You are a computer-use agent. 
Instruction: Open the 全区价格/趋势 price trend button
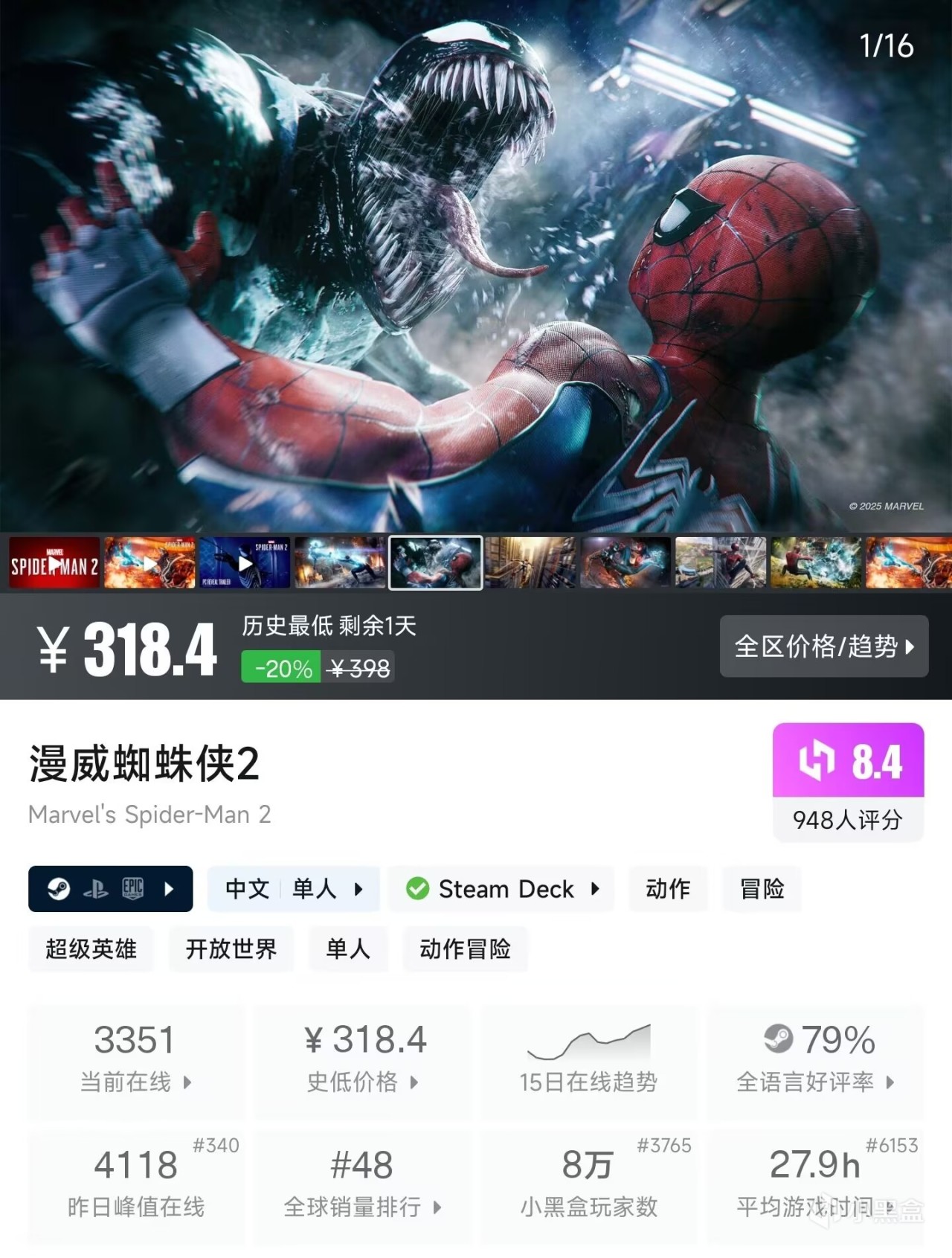point(823,646)
